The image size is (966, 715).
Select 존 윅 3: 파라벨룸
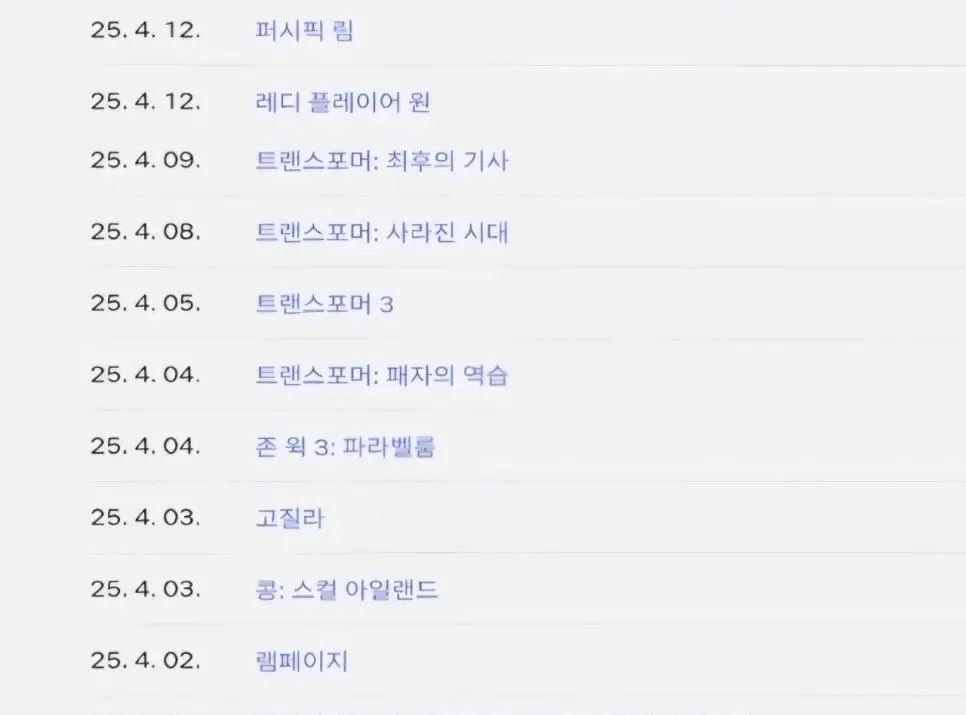[345, 447]
